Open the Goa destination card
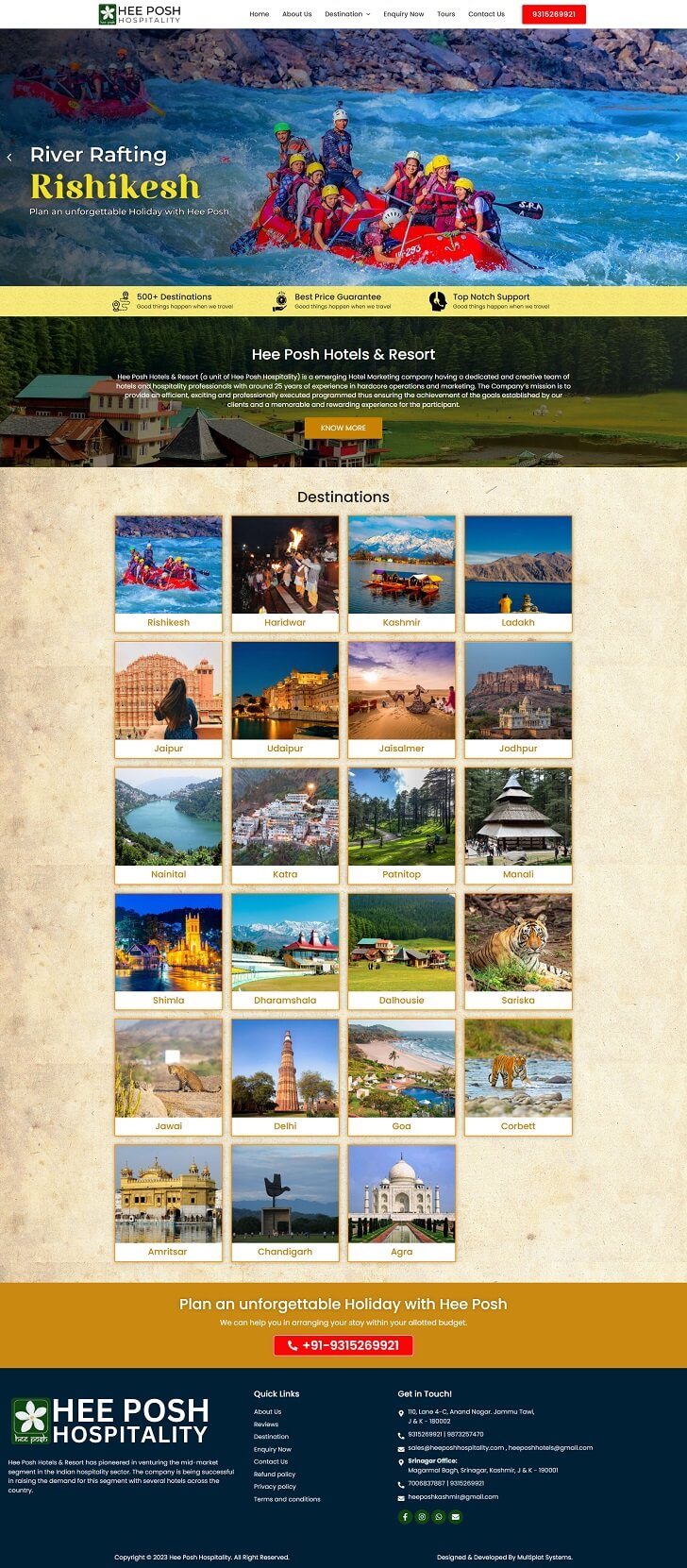This screenshot has width=687, height=1568. click(x=401, y=1076)
